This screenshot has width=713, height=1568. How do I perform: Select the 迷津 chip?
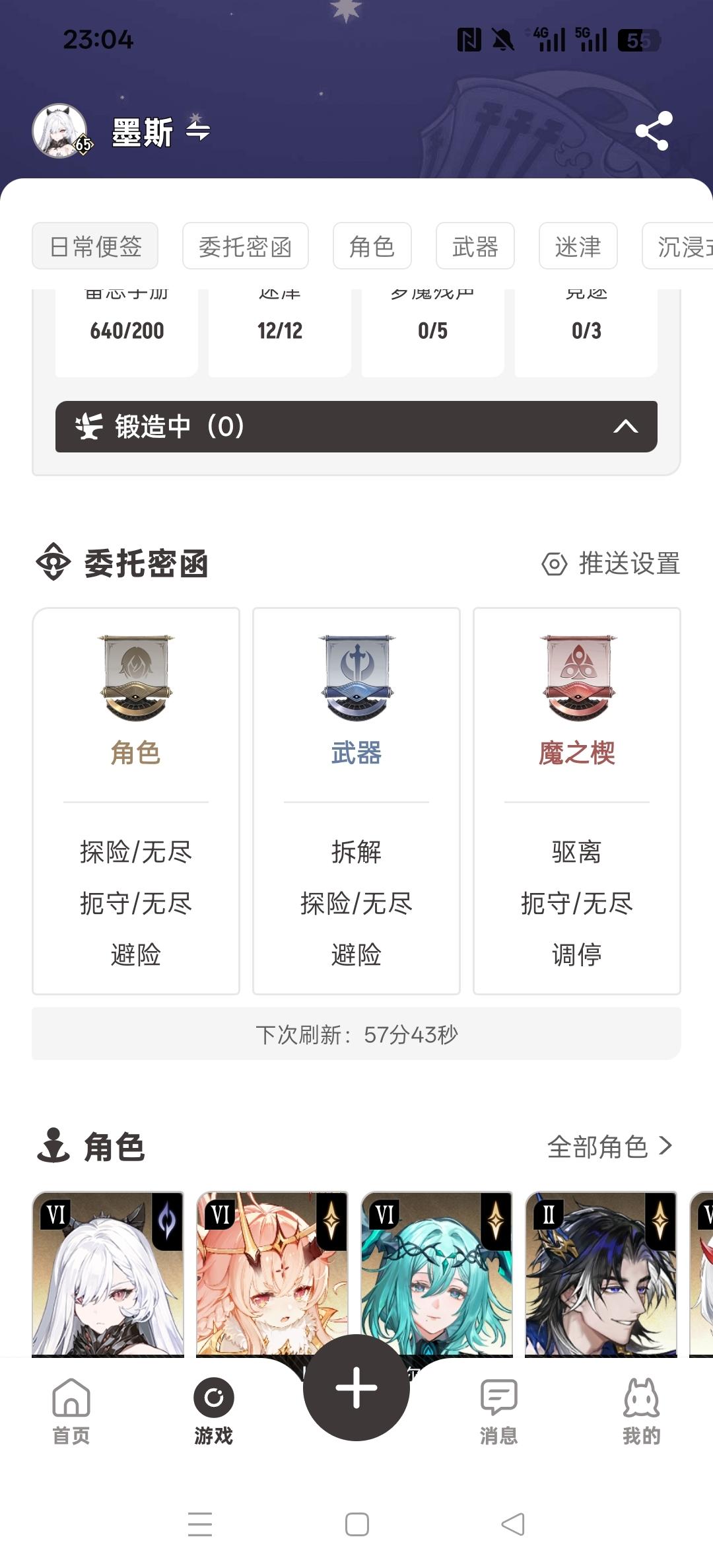coord(578,246)
